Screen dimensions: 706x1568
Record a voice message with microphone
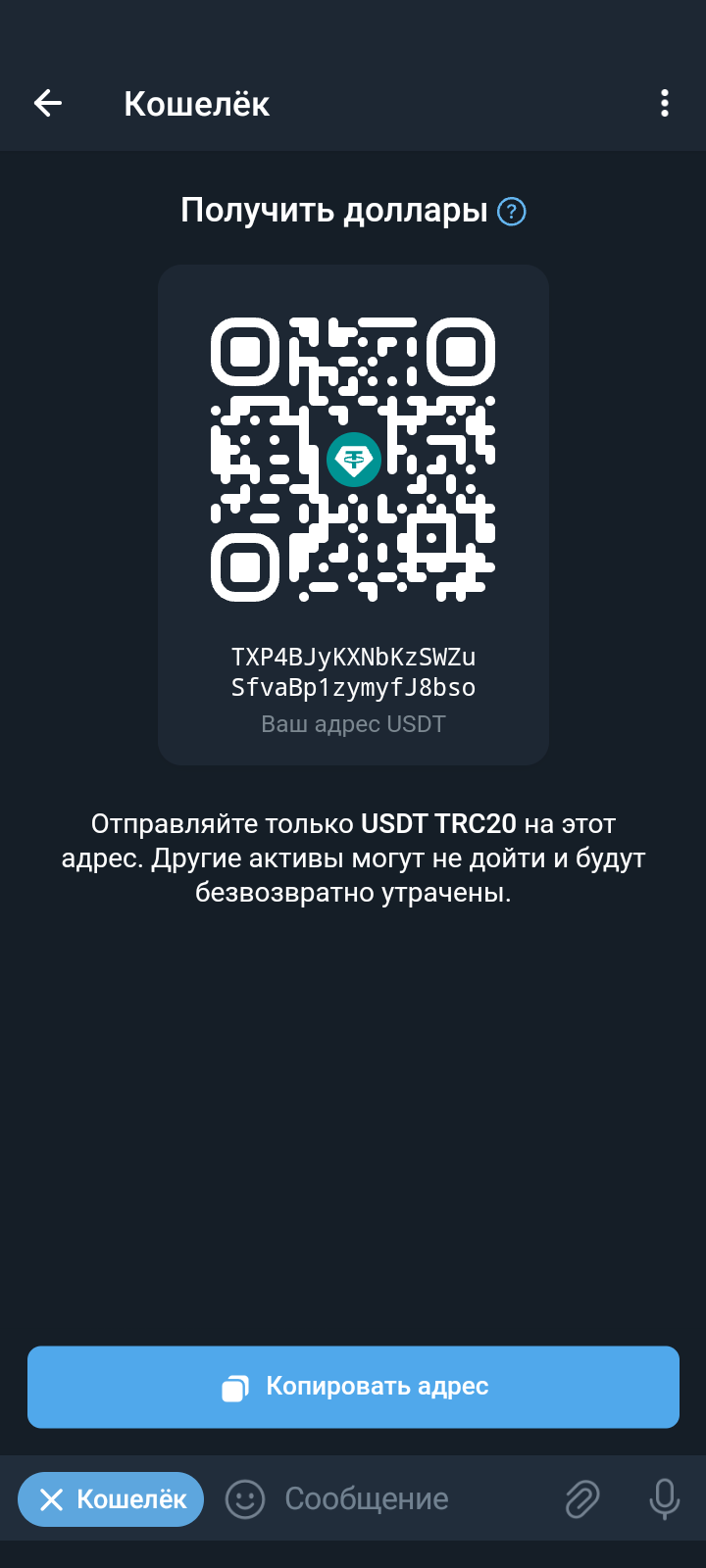664,1499
